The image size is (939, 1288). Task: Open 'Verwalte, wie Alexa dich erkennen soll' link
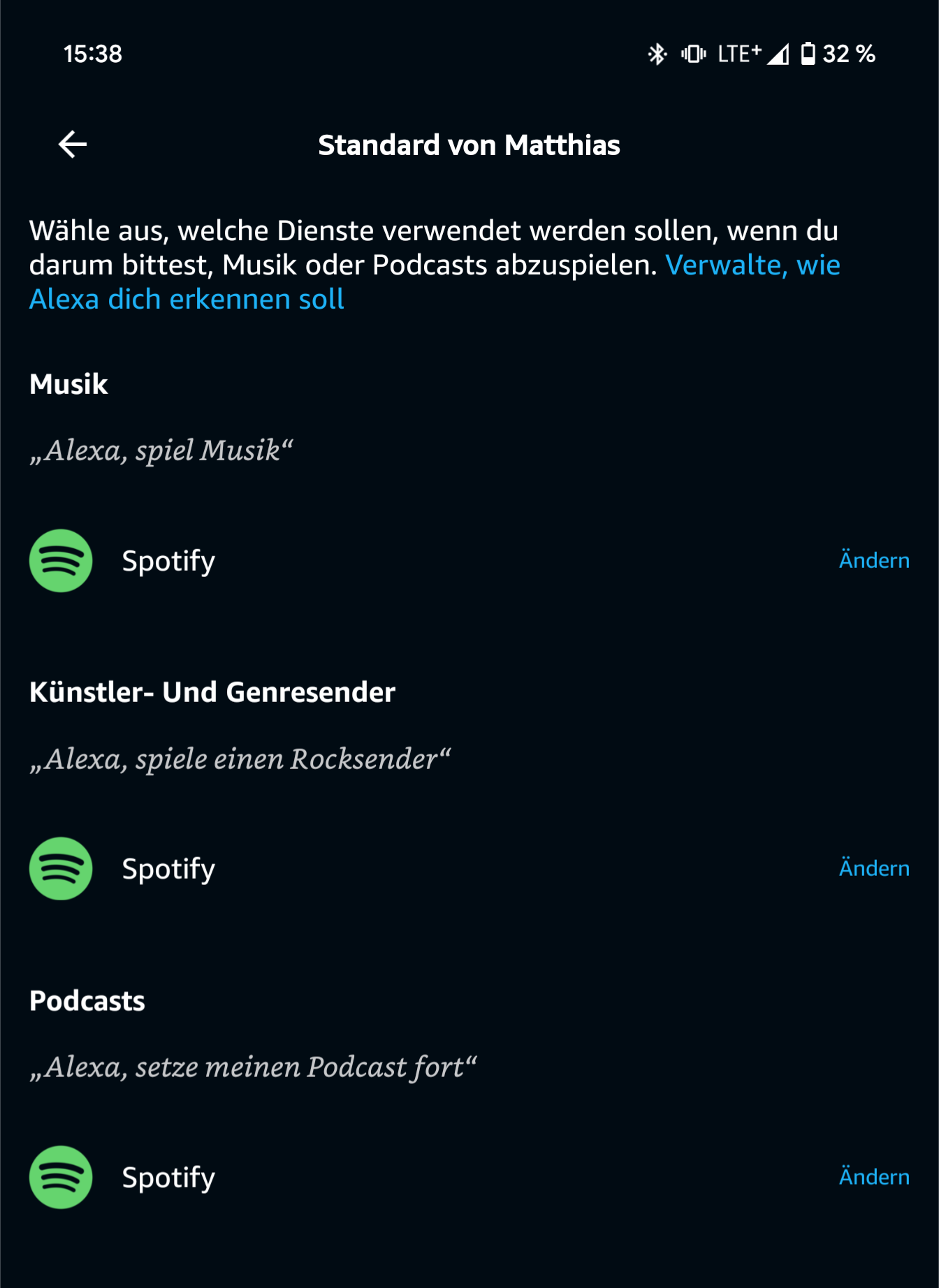click(187, 300)
